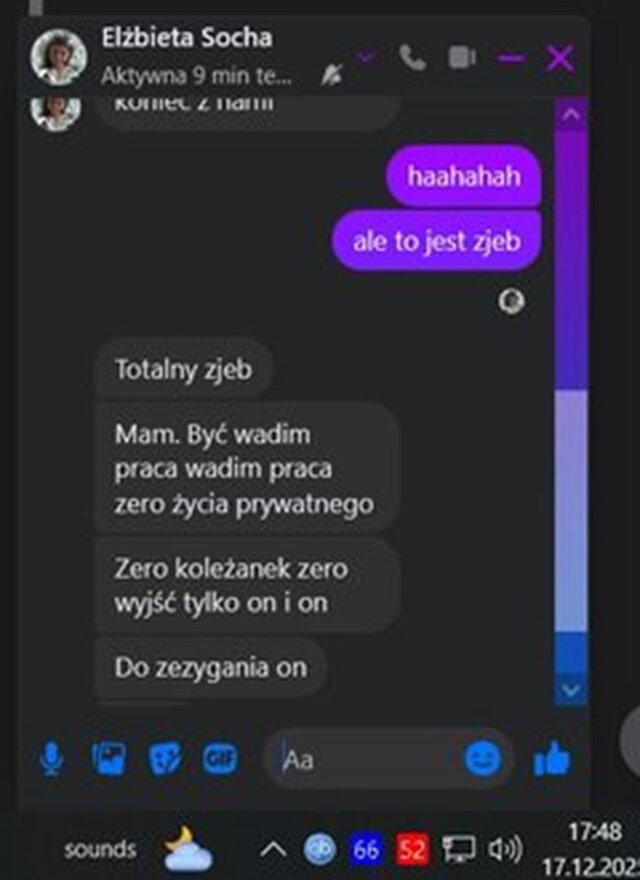The image size is (640, 880).
Task: Focus the Aa message input field
Action: pos(370,761)
